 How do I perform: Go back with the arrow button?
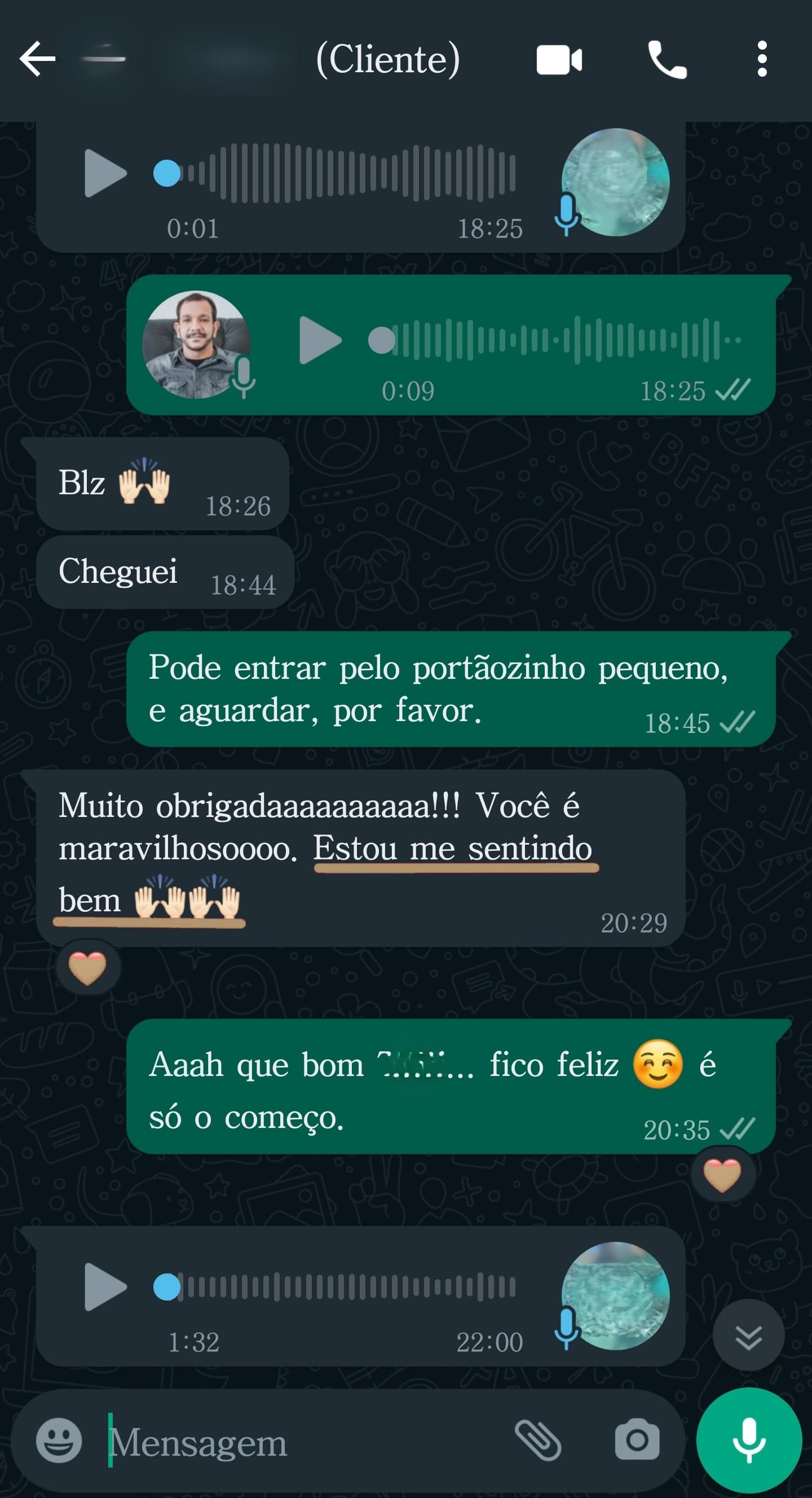pyautogui.click(x=37, y=58)
